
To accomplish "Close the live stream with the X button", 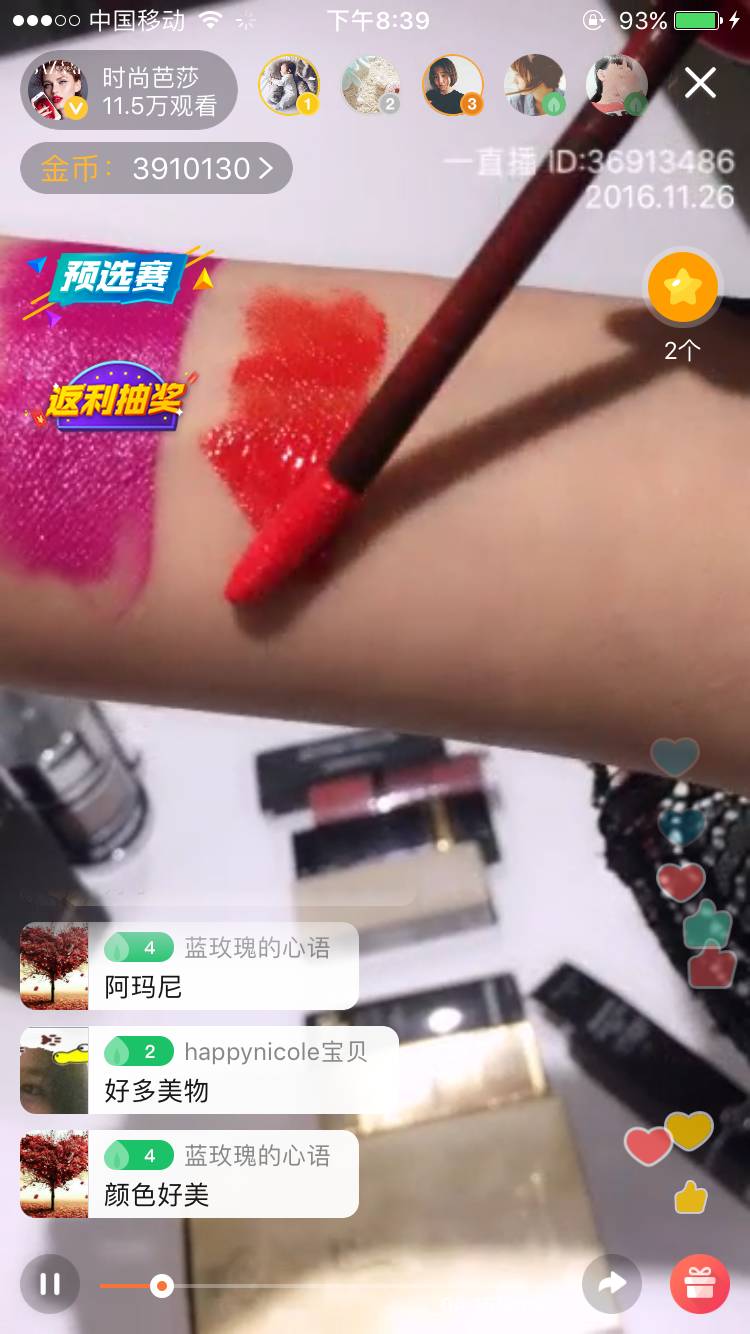I will coord(699,84).
